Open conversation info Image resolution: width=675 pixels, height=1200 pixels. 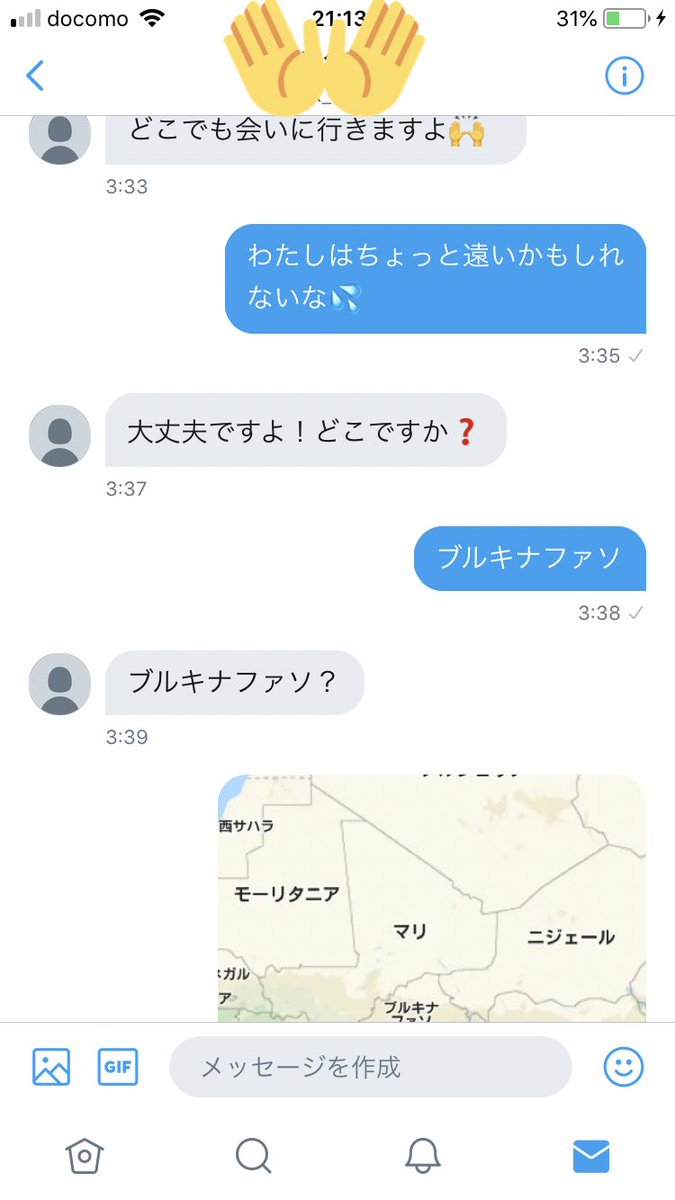[624, 76]
